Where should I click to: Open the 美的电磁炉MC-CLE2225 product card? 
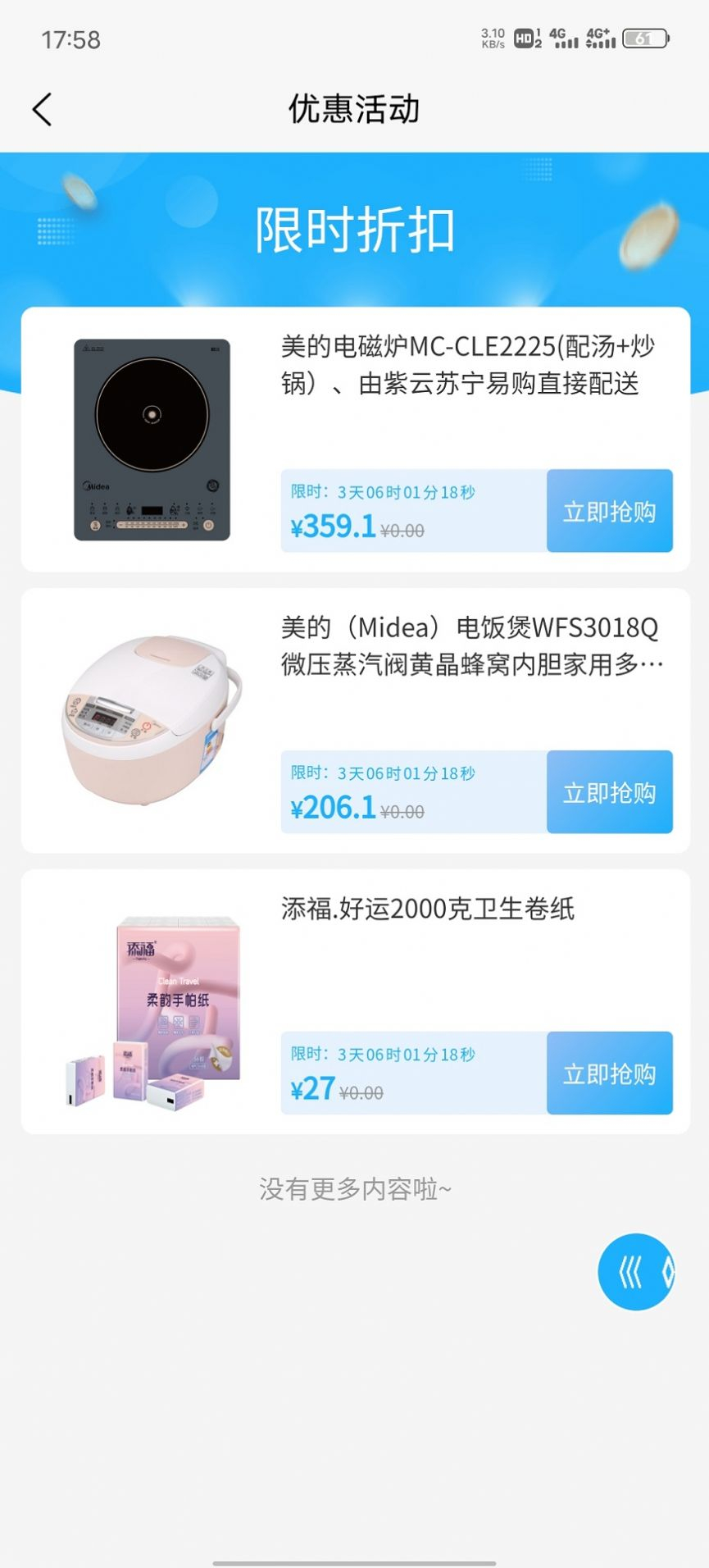(467, 365)
